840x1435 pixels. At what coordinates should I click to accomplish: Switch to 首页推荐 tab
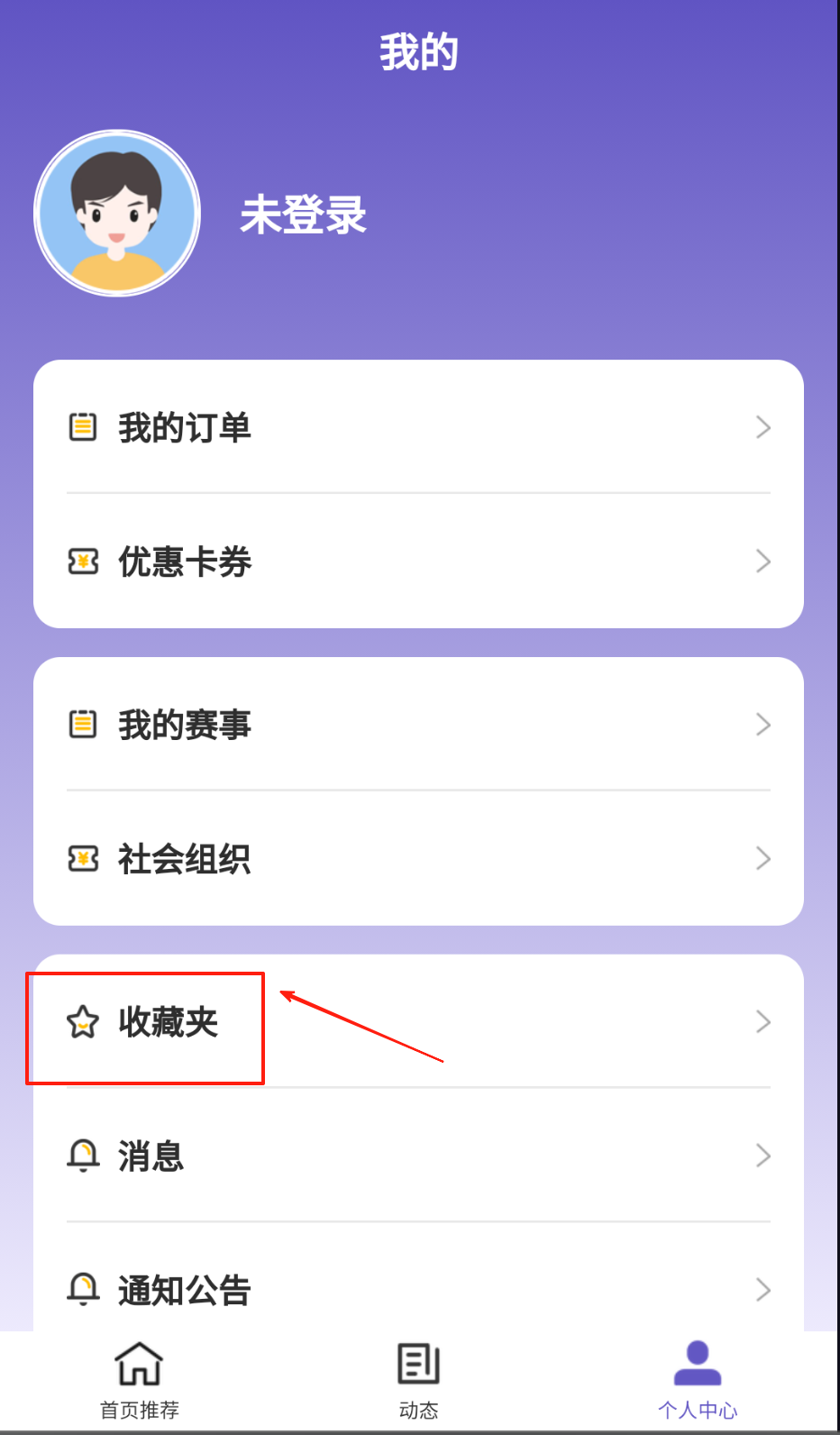pyautogui.click(x=140, y=1380)
